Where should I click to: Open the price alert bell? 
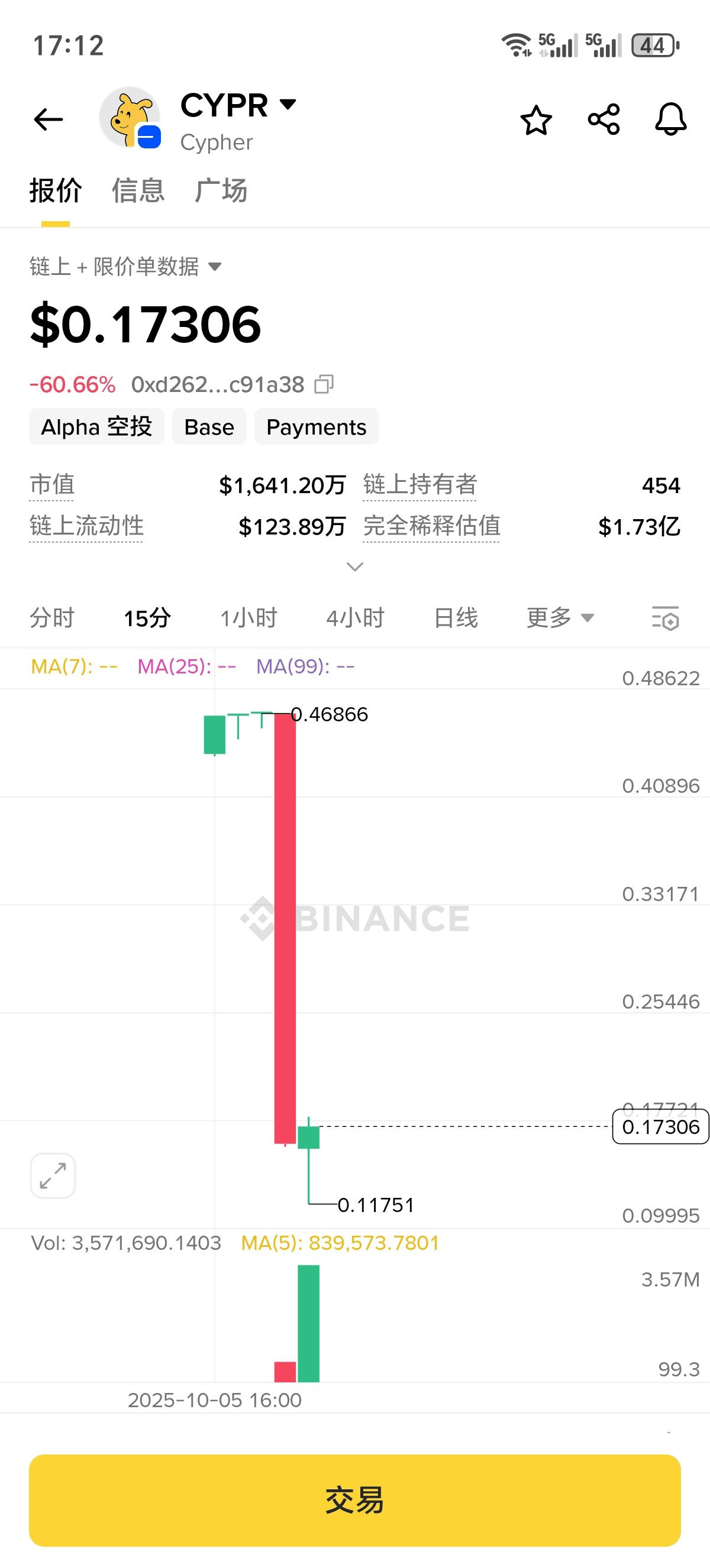670,119
